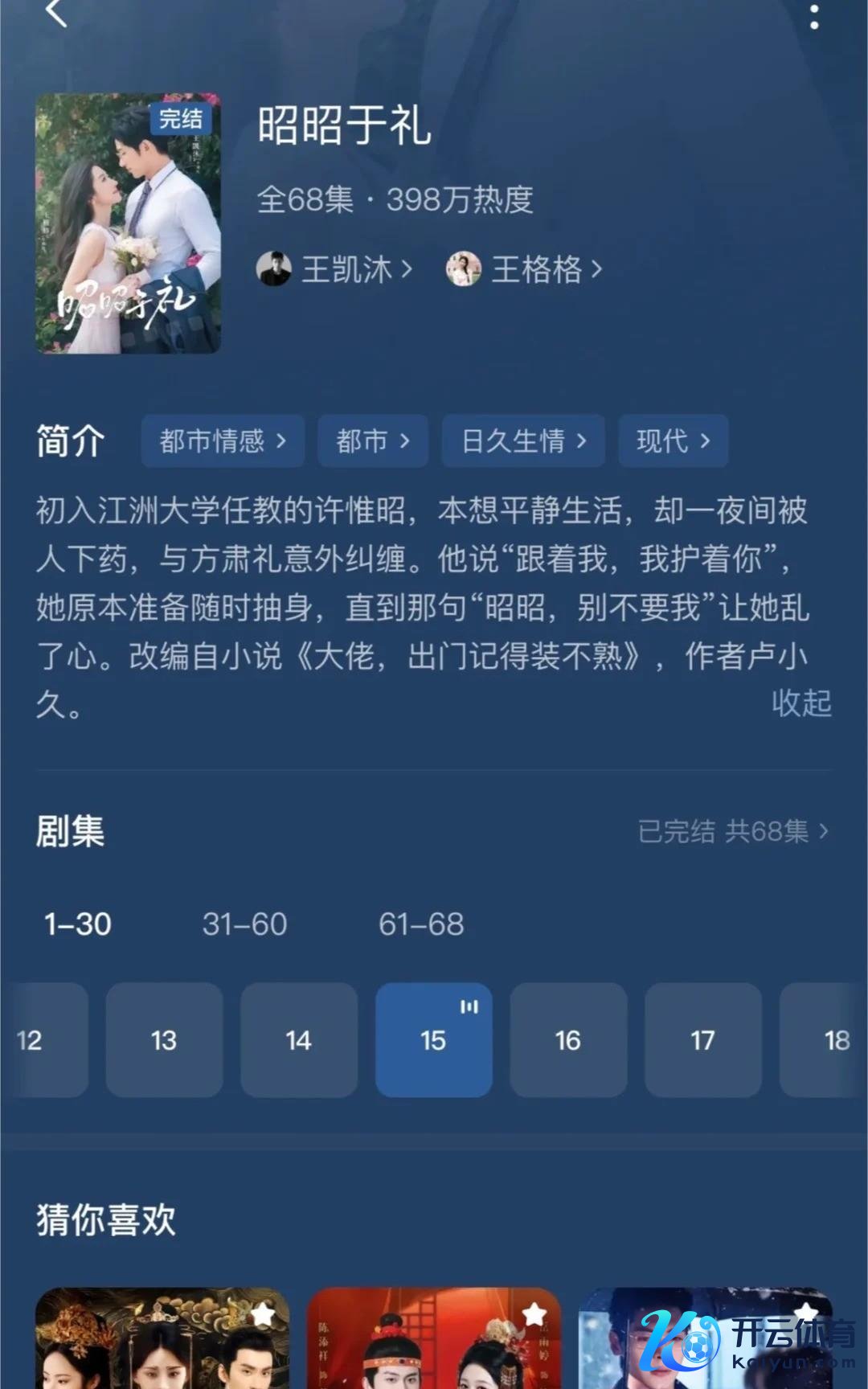This screenshot has height=1389, width=868.
Task: Open actor 王凯沐's profile
Action: [x=334, y=269]
